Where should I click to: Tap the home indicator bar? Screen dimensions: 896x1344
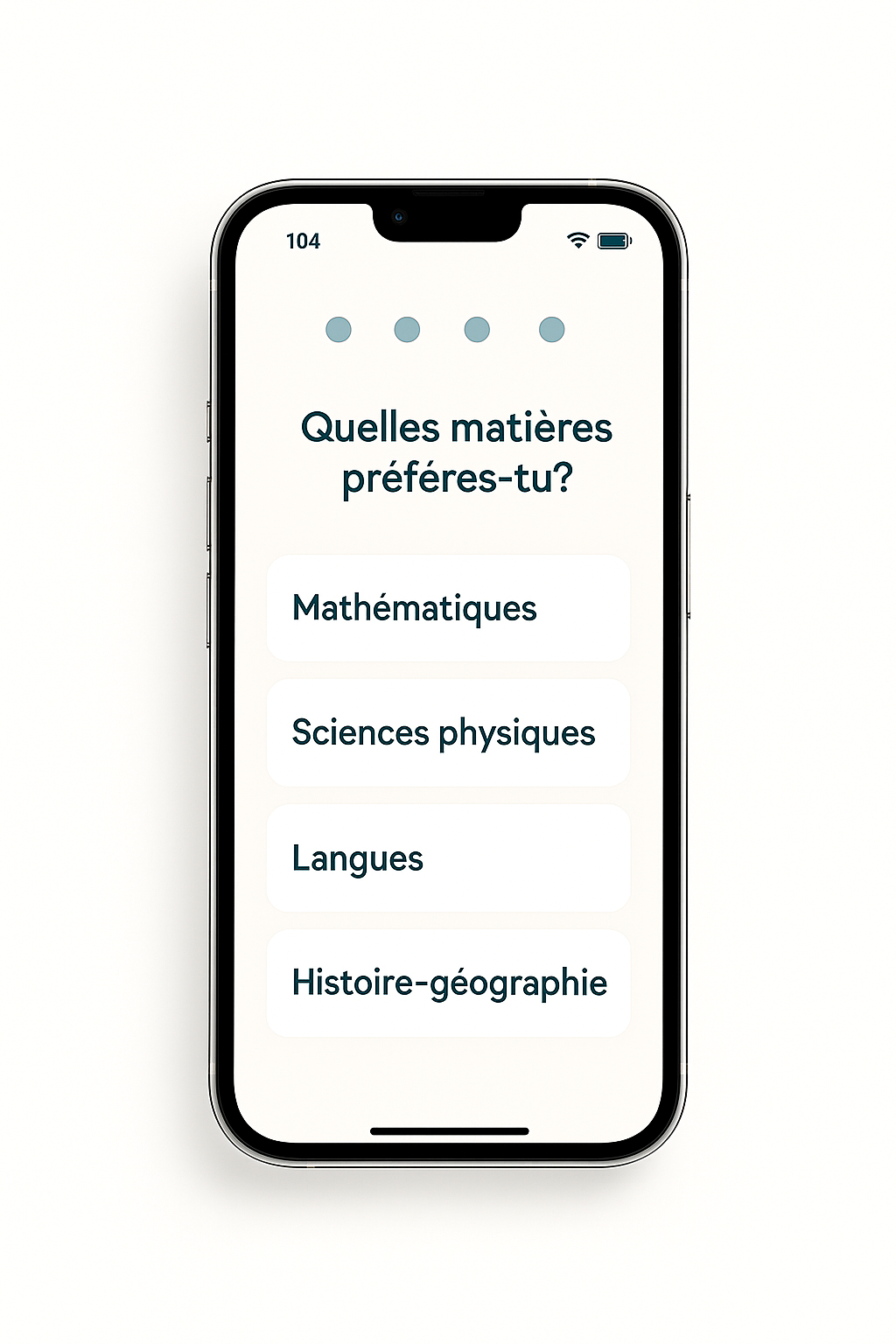pyautogui.click(x=448, y=1130)
